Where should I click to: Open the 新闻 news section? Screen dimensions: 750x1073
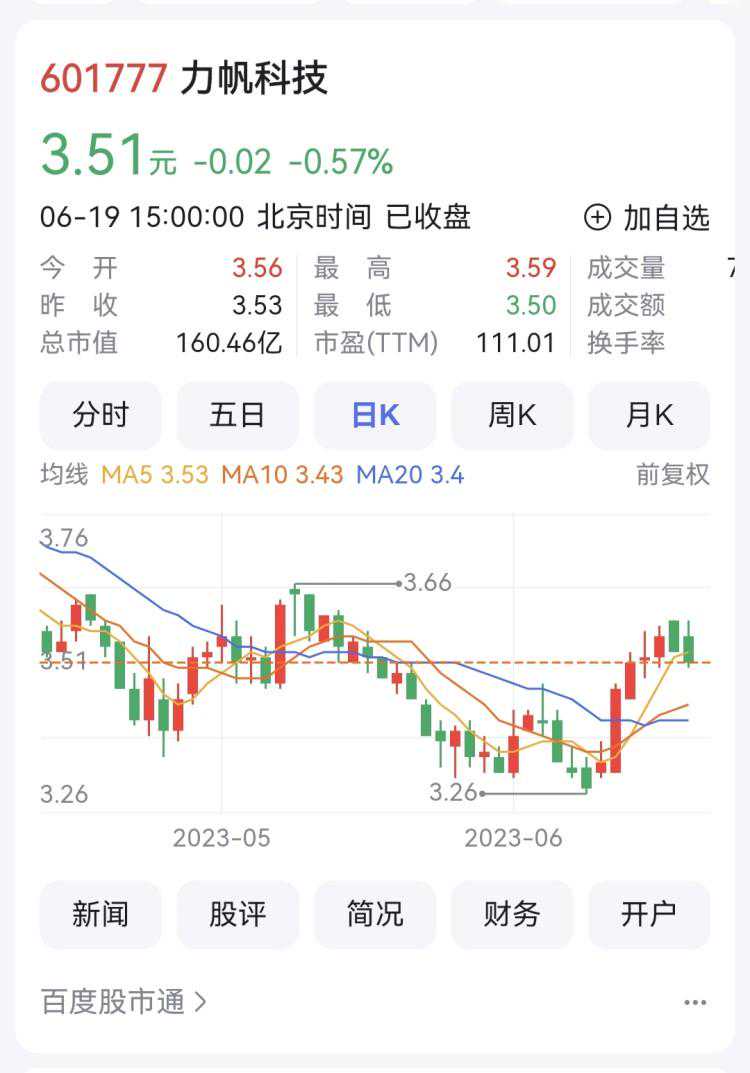(100, 914)
